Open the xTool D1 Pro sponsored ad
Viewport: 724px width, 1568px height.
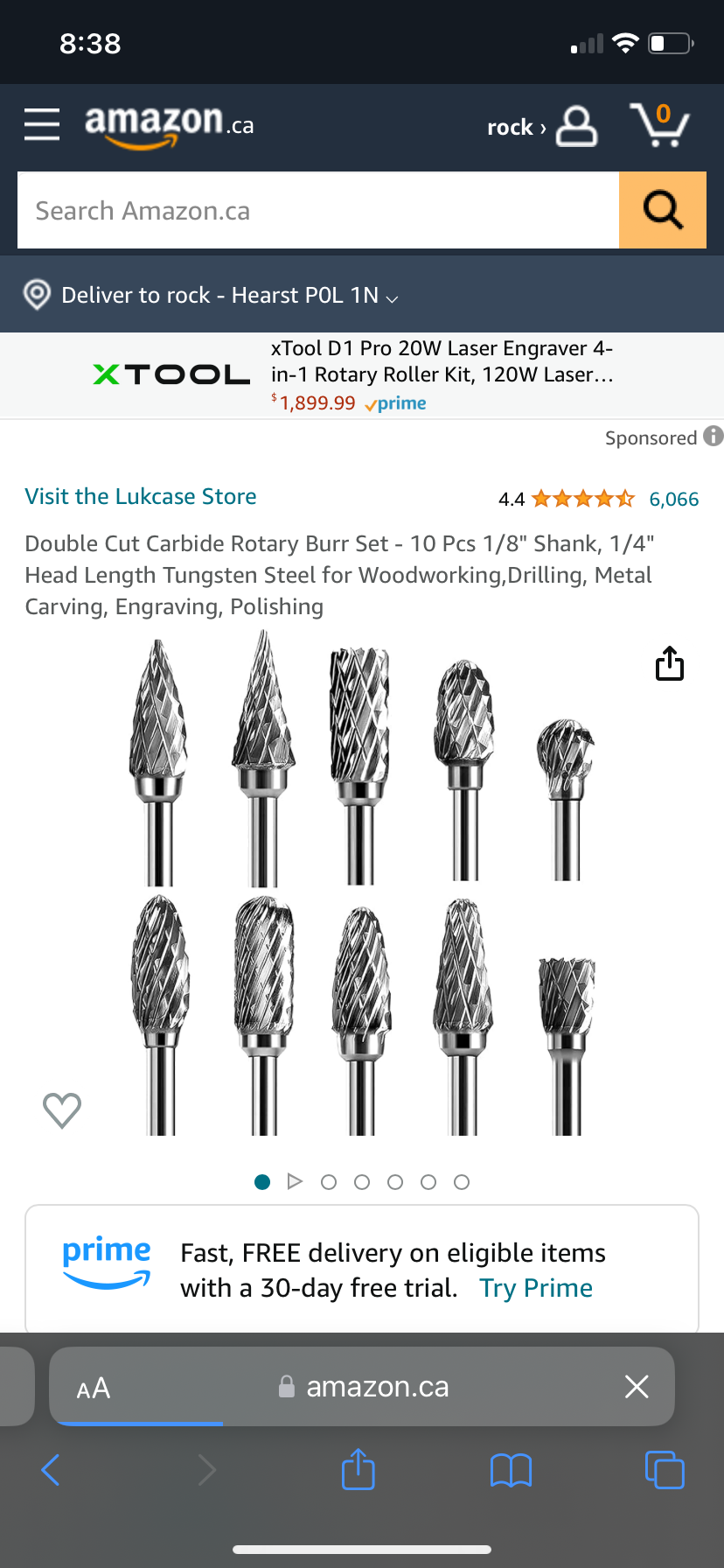pyautogui.click(x=362, y=375)
